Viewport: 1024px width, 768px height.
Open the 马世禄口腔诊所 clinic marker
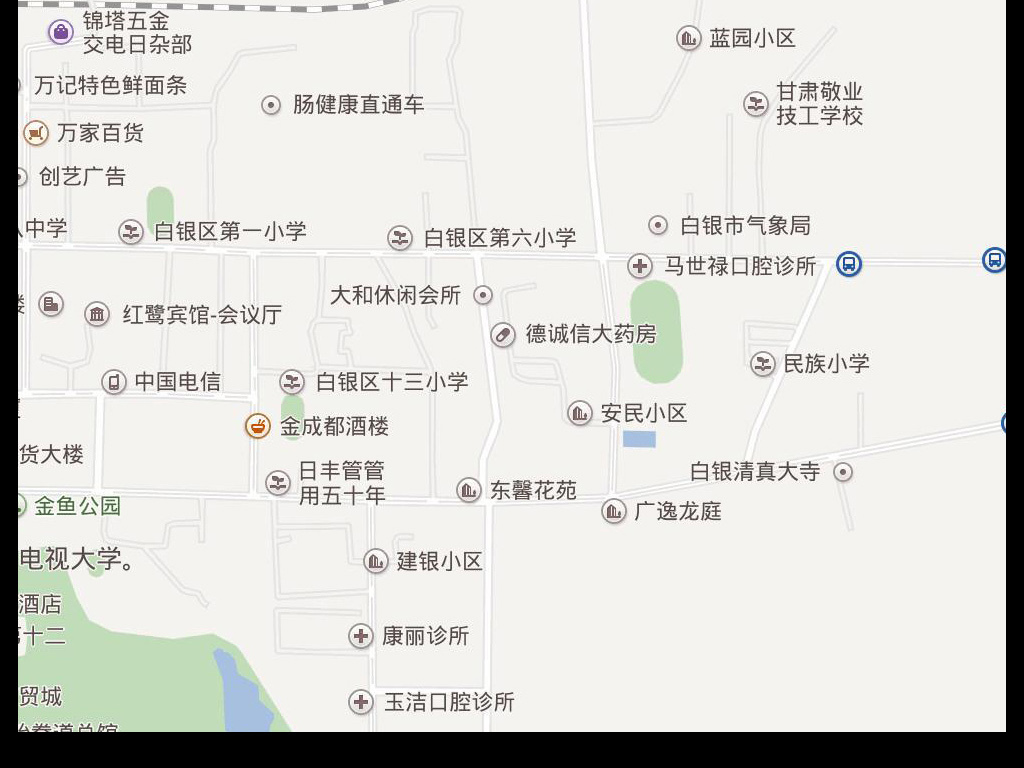click(x=640, y=266)
